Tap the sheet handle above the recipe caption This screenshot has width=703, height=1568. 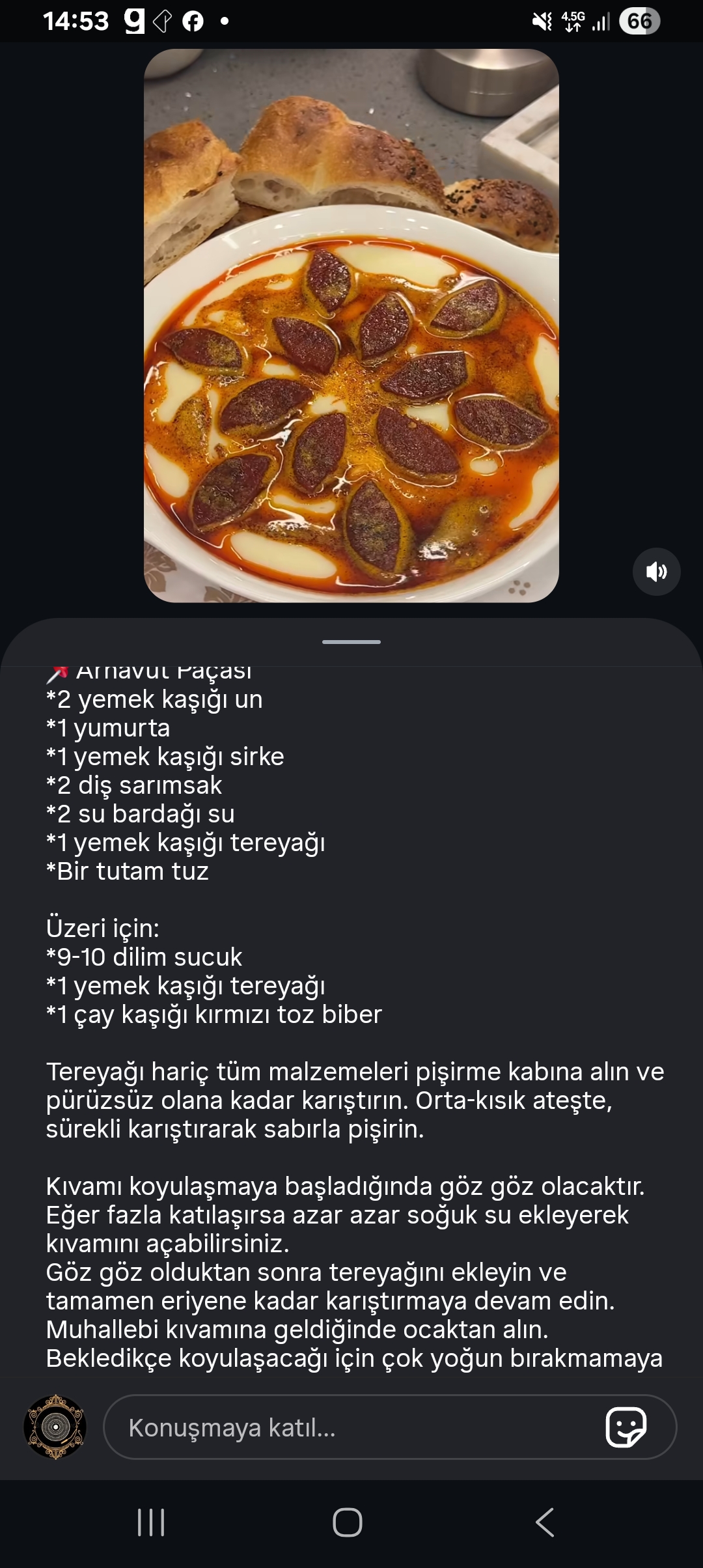pyautogui.click(x=351, y=642)
